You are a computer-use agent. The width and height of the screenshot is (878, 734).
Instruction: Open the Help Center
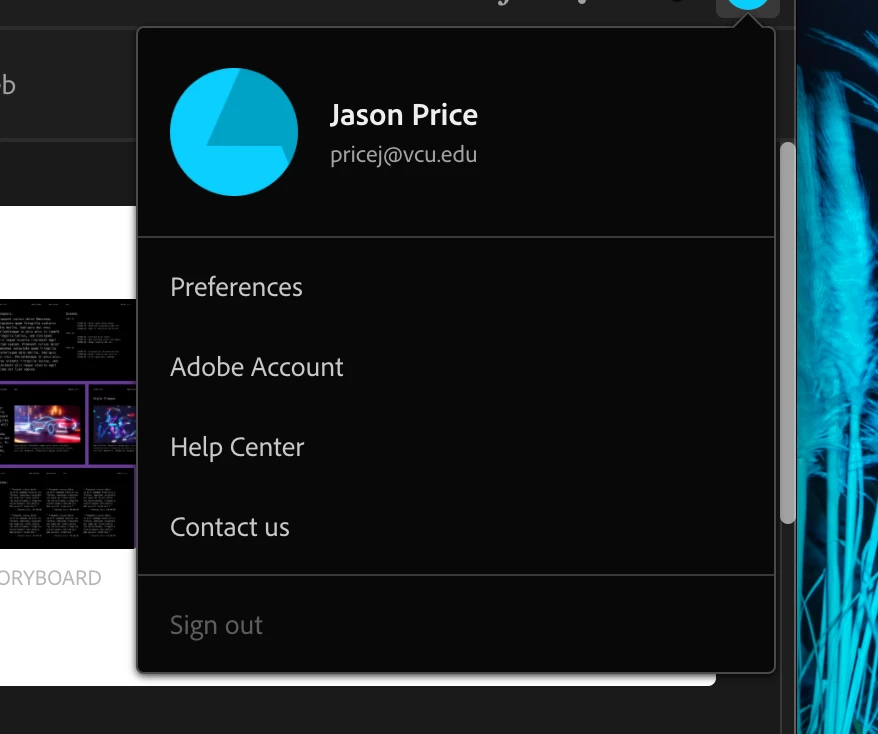(237, 447)
